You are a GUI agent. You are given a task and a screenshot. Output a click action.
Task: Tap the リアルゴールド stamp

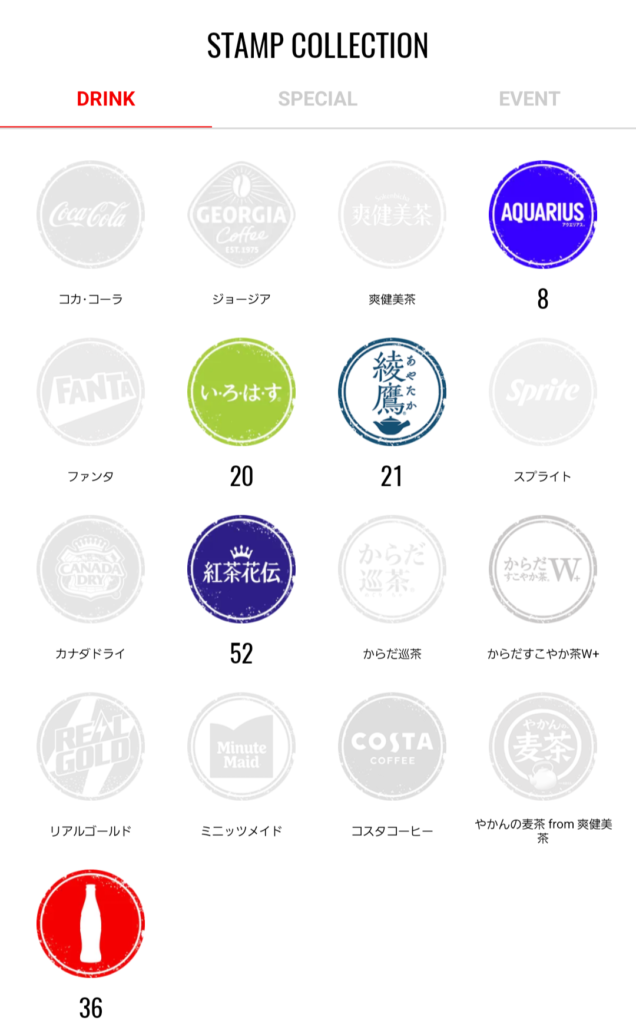[x=91, y=746]
